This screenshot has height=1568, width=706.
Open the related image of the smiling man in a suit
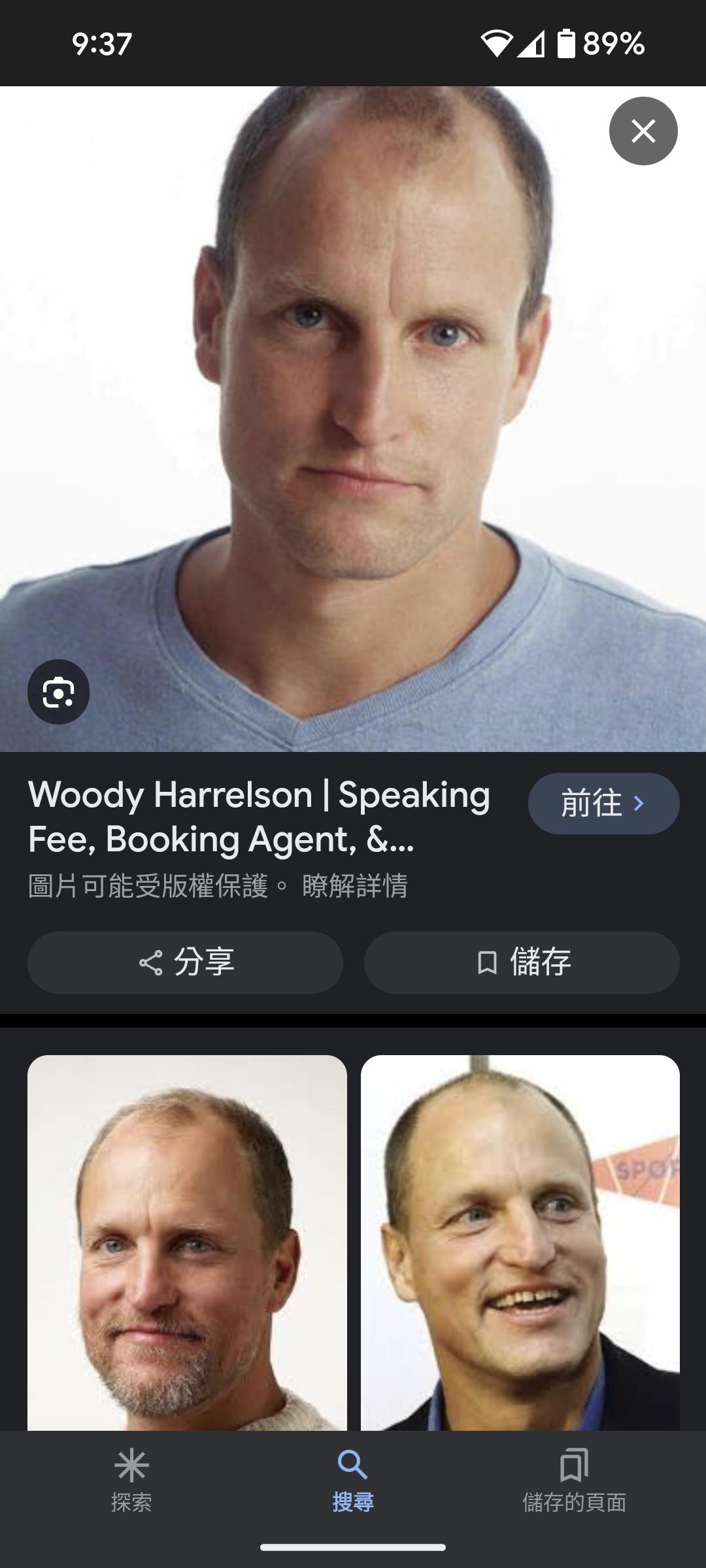point(520,1241)
